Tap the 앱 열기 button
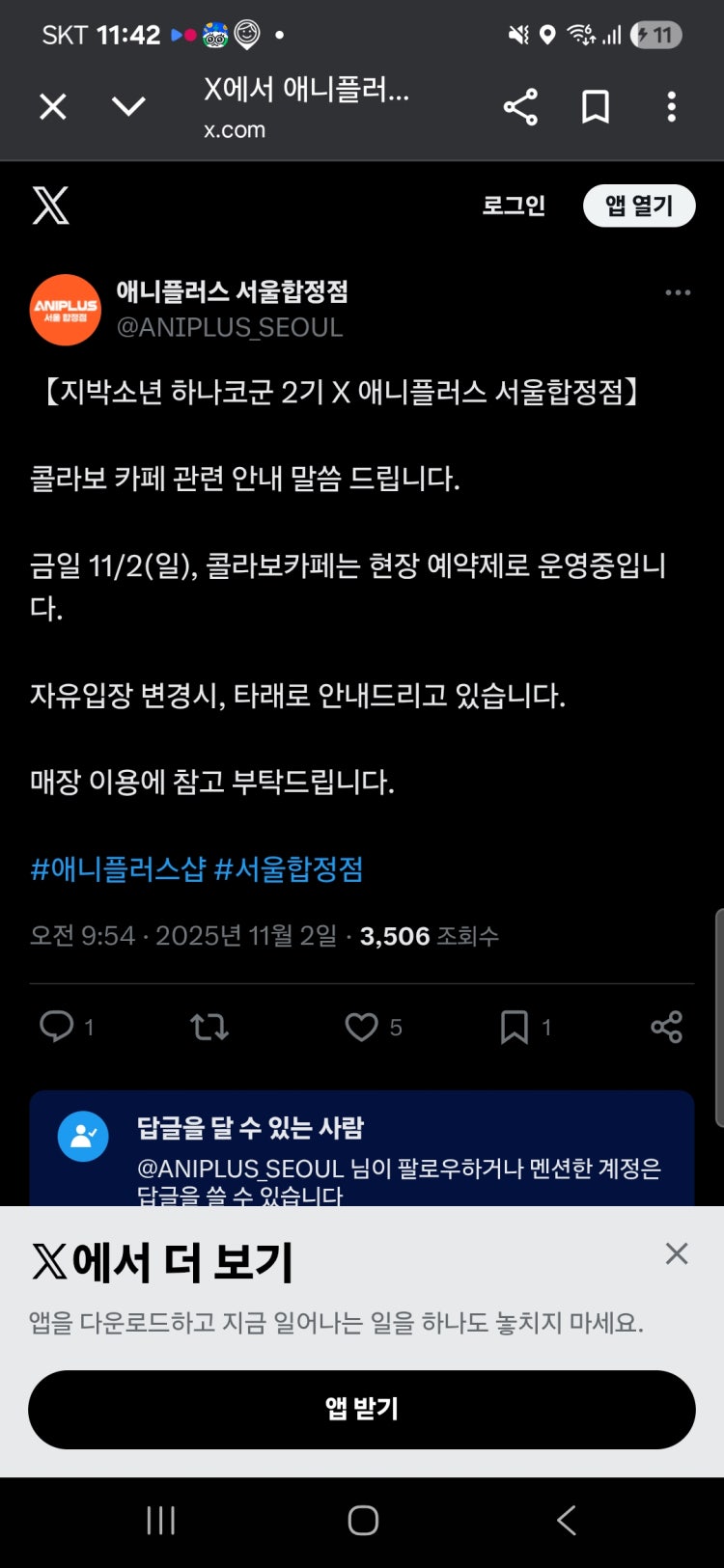Image resolution: width=724 pixels, height=1568 pixels. pyautogui.click(x=638, y=206)
